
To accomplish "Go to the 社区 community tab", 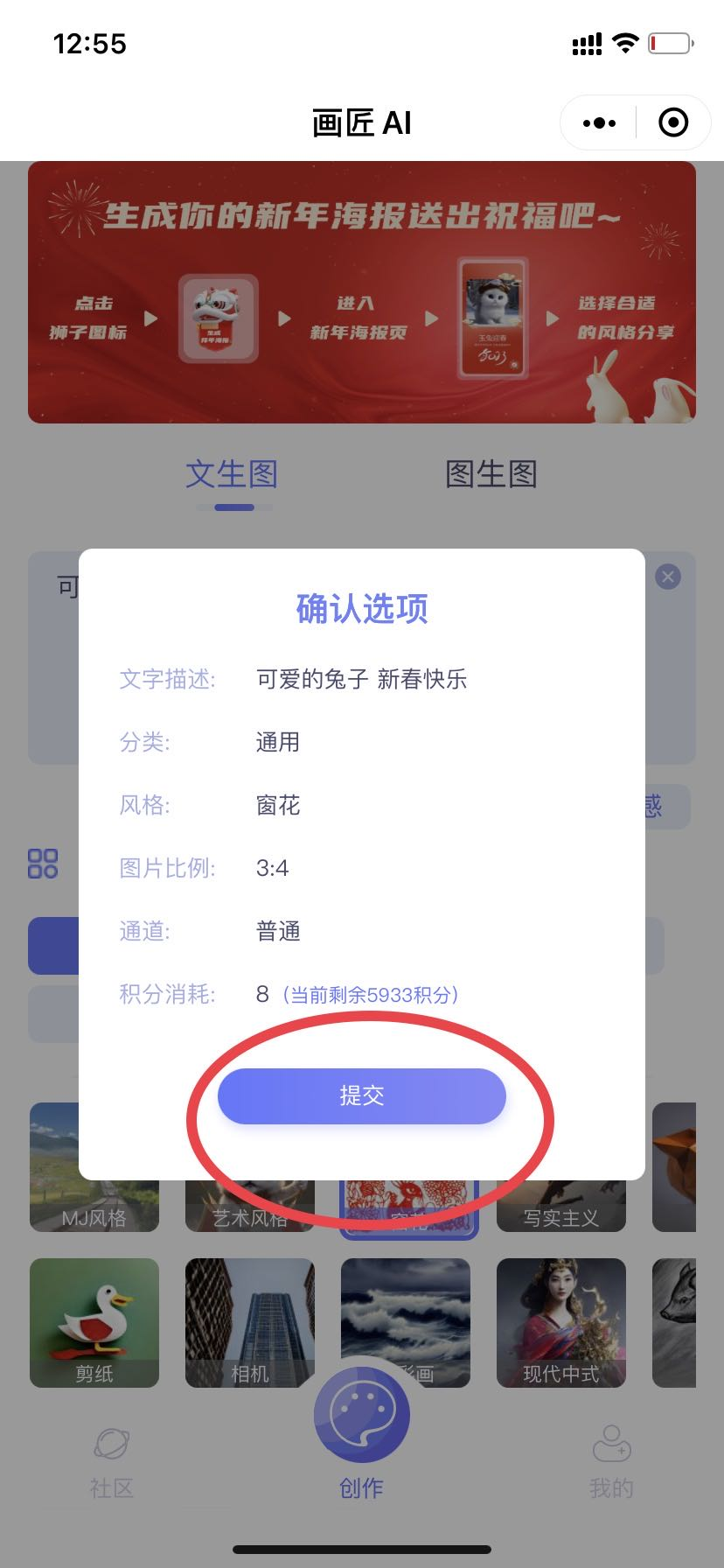I will (112, 1462).
